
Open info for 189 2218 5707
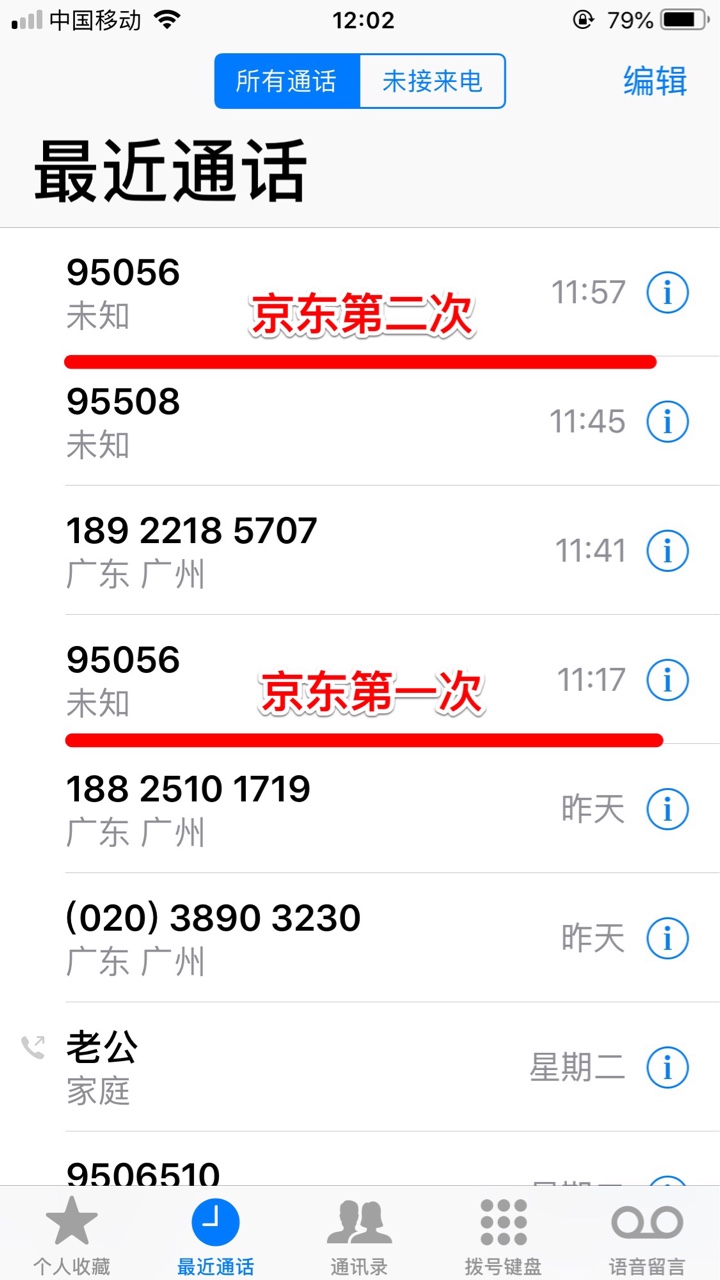click(x=667, y=551)
